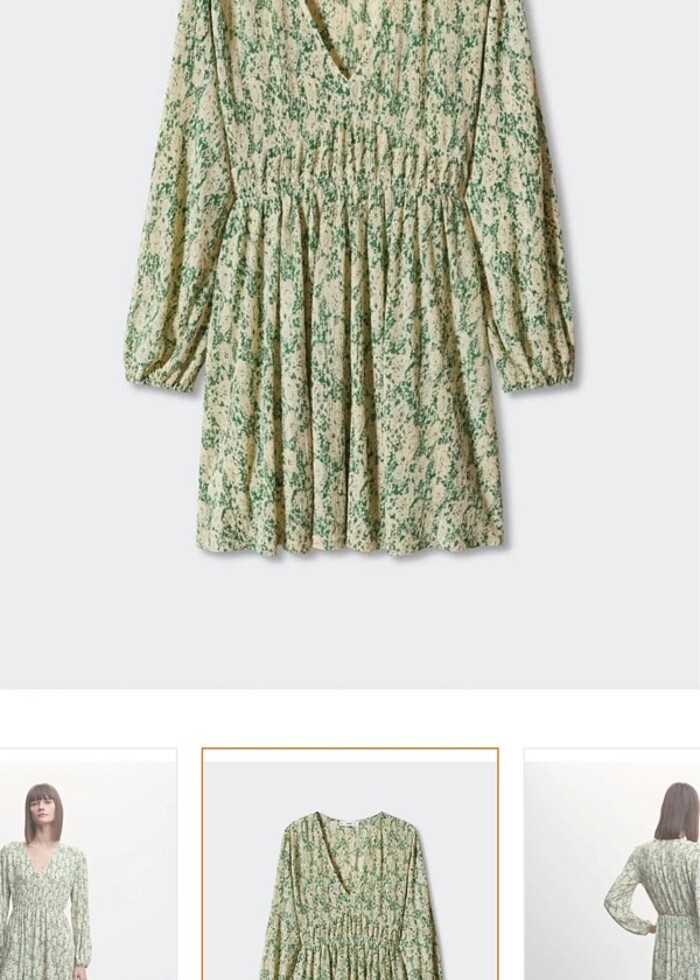Select the highlighted flat-lay dress thumbnail

tap(350, 865)
